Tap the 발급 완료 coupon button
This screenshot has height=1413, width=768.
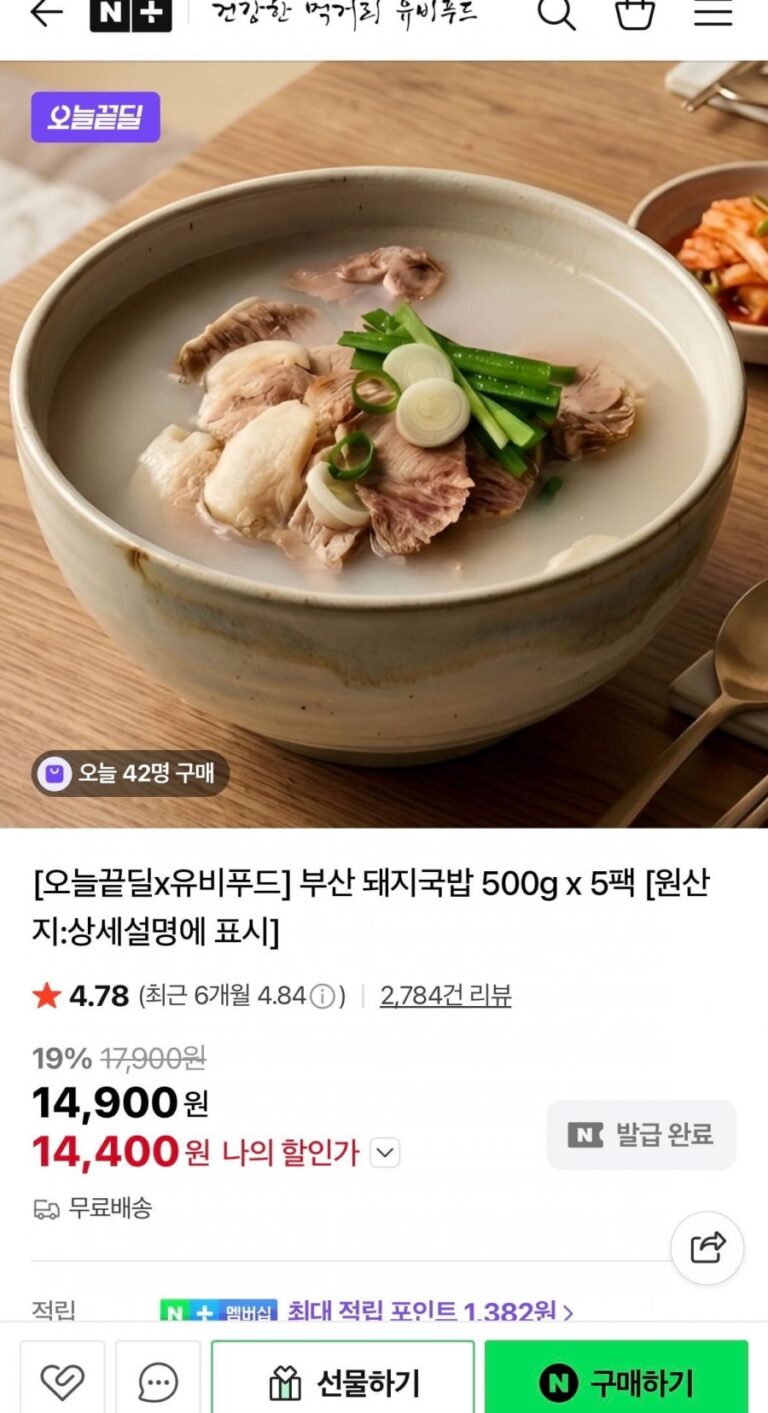[x=641, y=1134]
